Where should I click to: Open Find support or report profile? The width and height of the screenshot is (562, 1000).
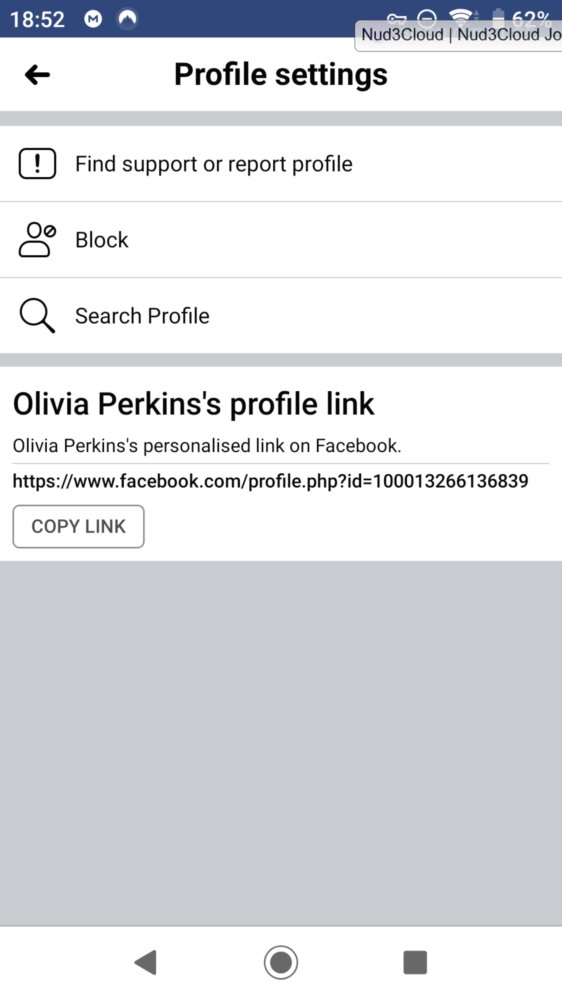pyautogui.click(x=281, y=164)
